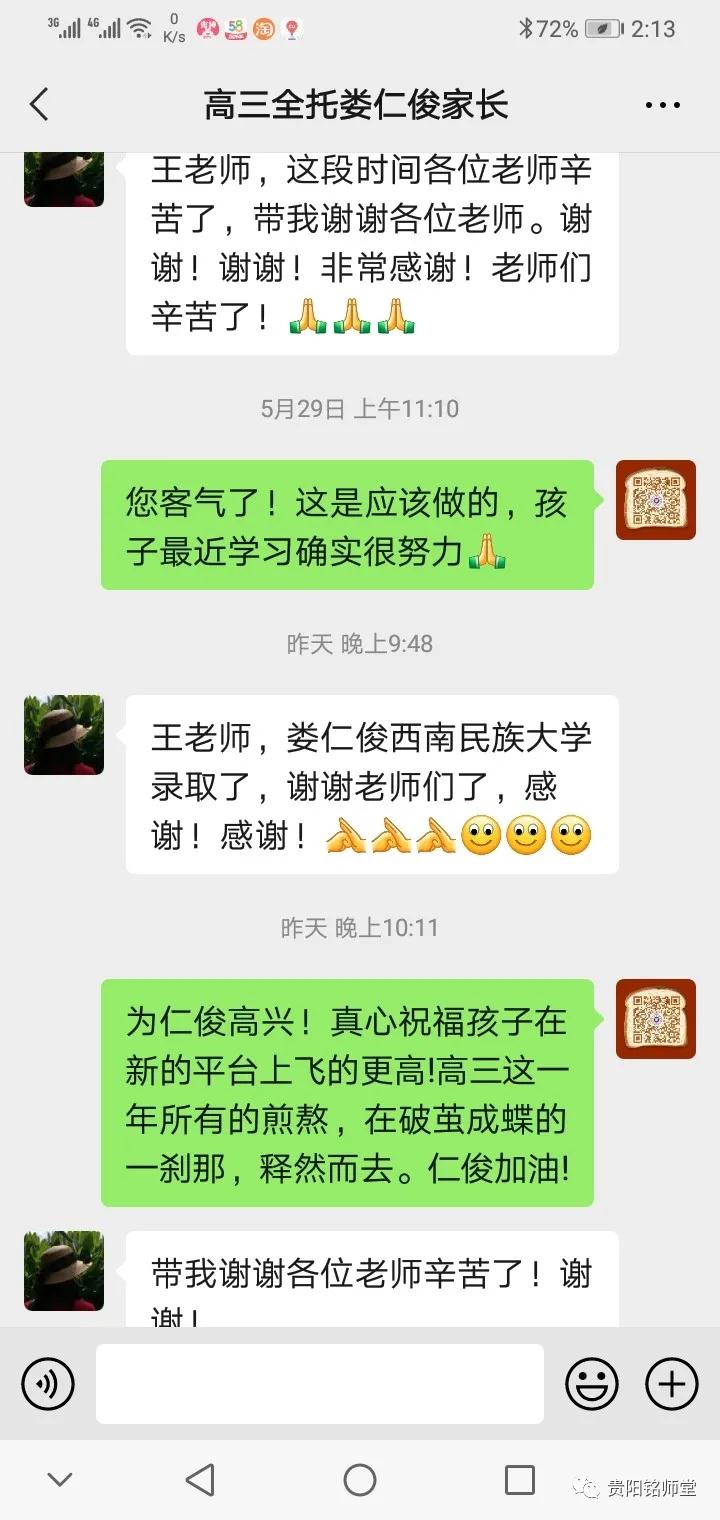
Task: Open the recent apps view
Action: click(x=520, y=1480)
